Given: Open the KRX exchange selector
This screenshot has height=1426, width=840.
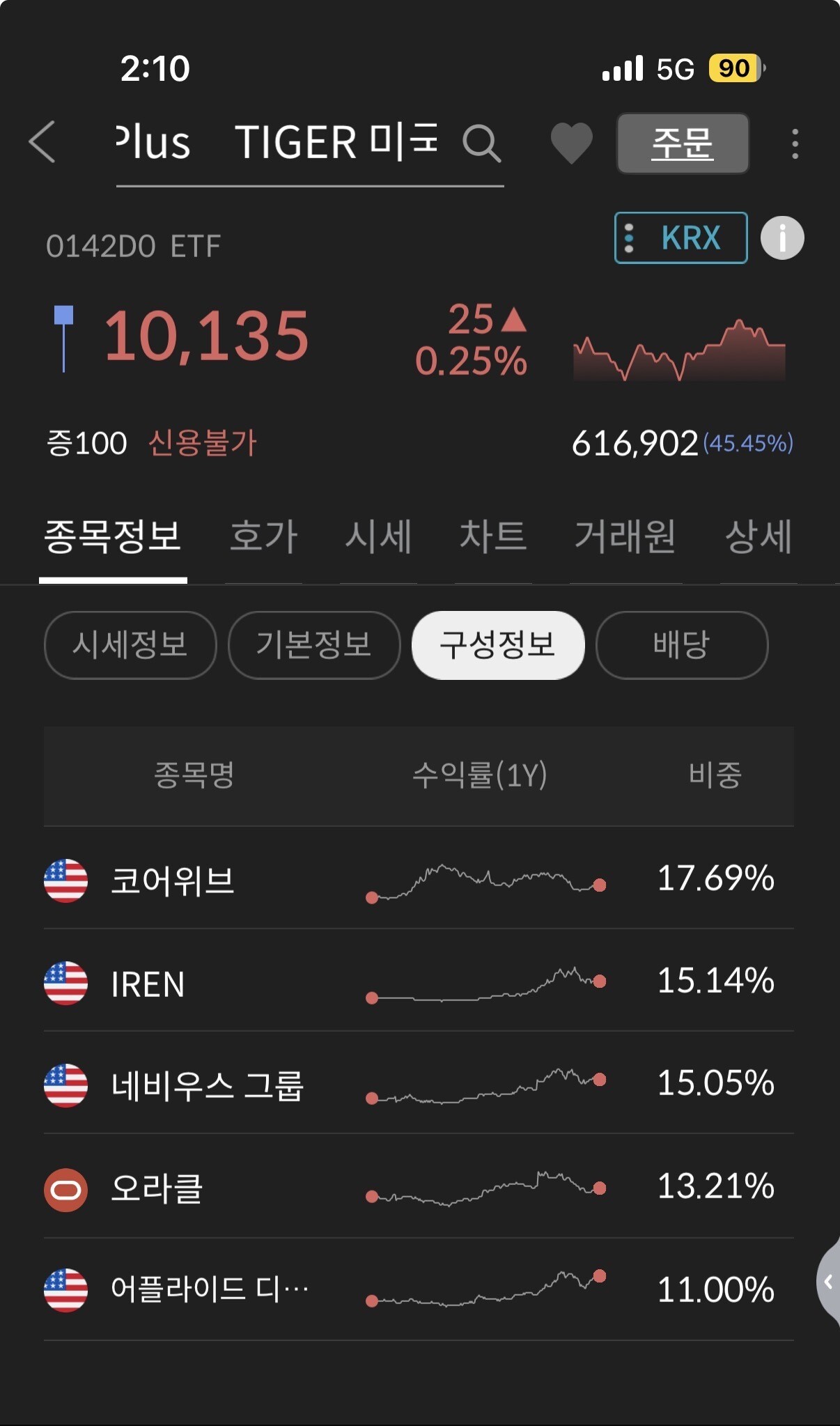Looking at the screenshot, I should [680, 238].
